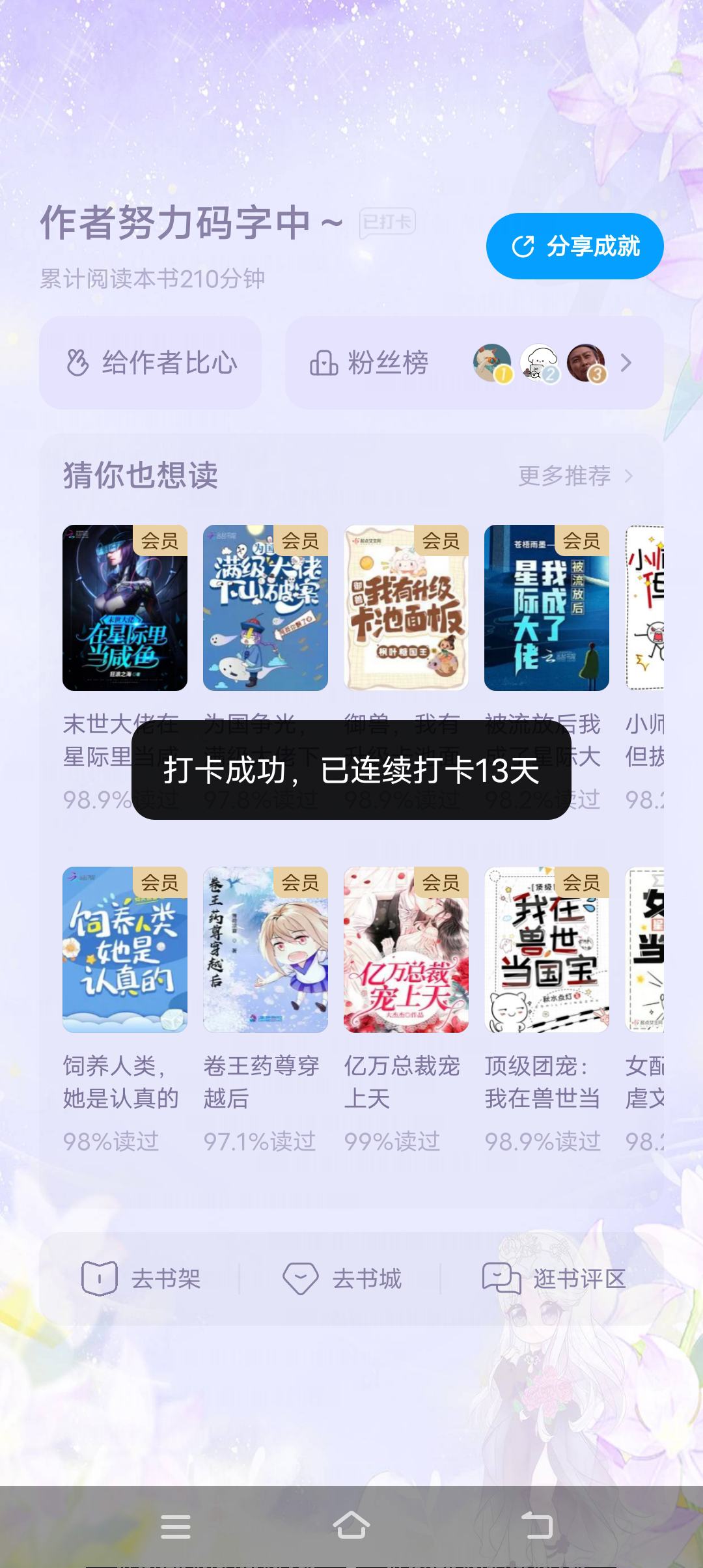Open the book 卷王药尊穿越后
Image resolution: width=703 pixels, height=1568 pixels.
pyautogui.click(x=266, y=949)
